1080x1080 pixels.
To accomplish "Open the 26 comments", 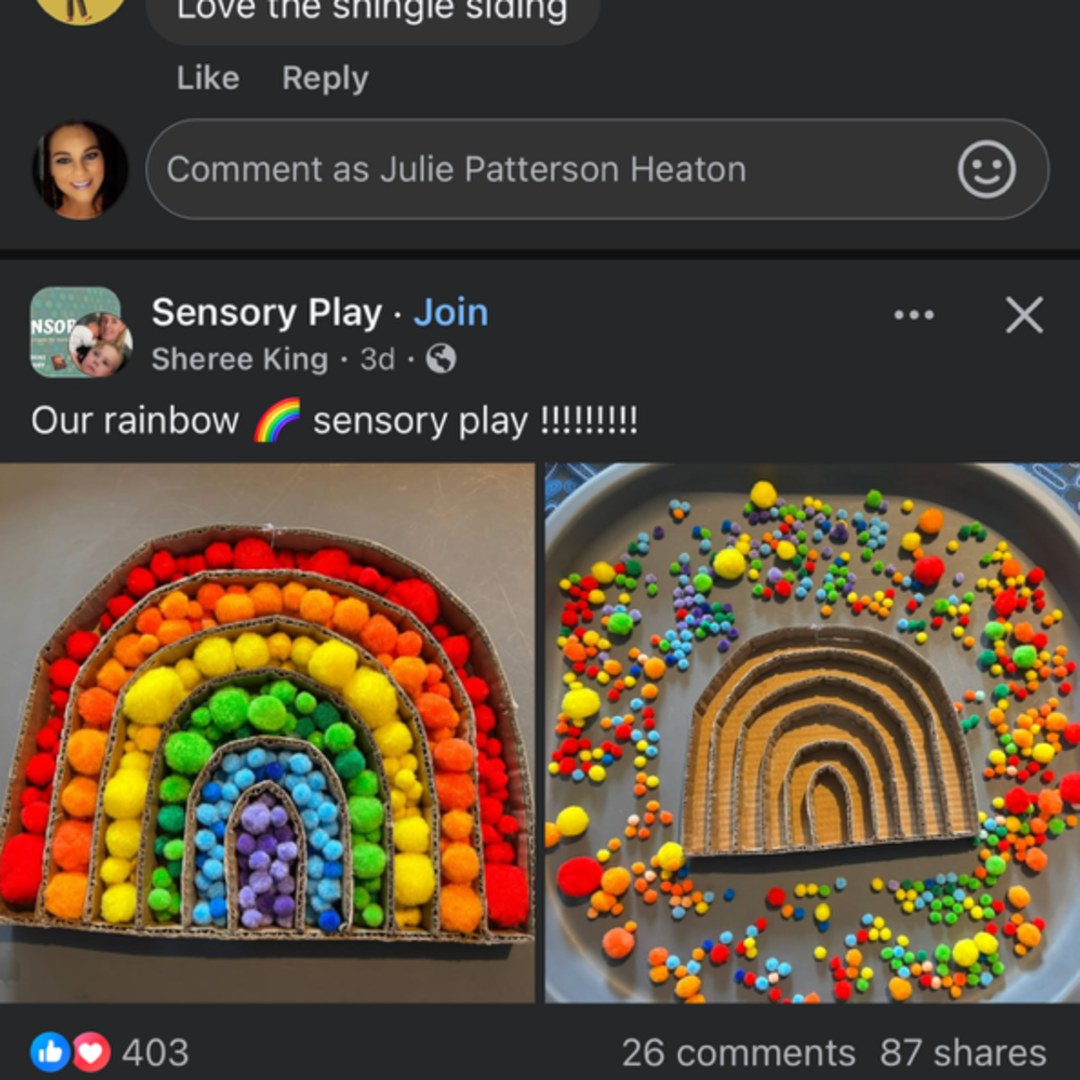I will click(x=738, y=1053).
